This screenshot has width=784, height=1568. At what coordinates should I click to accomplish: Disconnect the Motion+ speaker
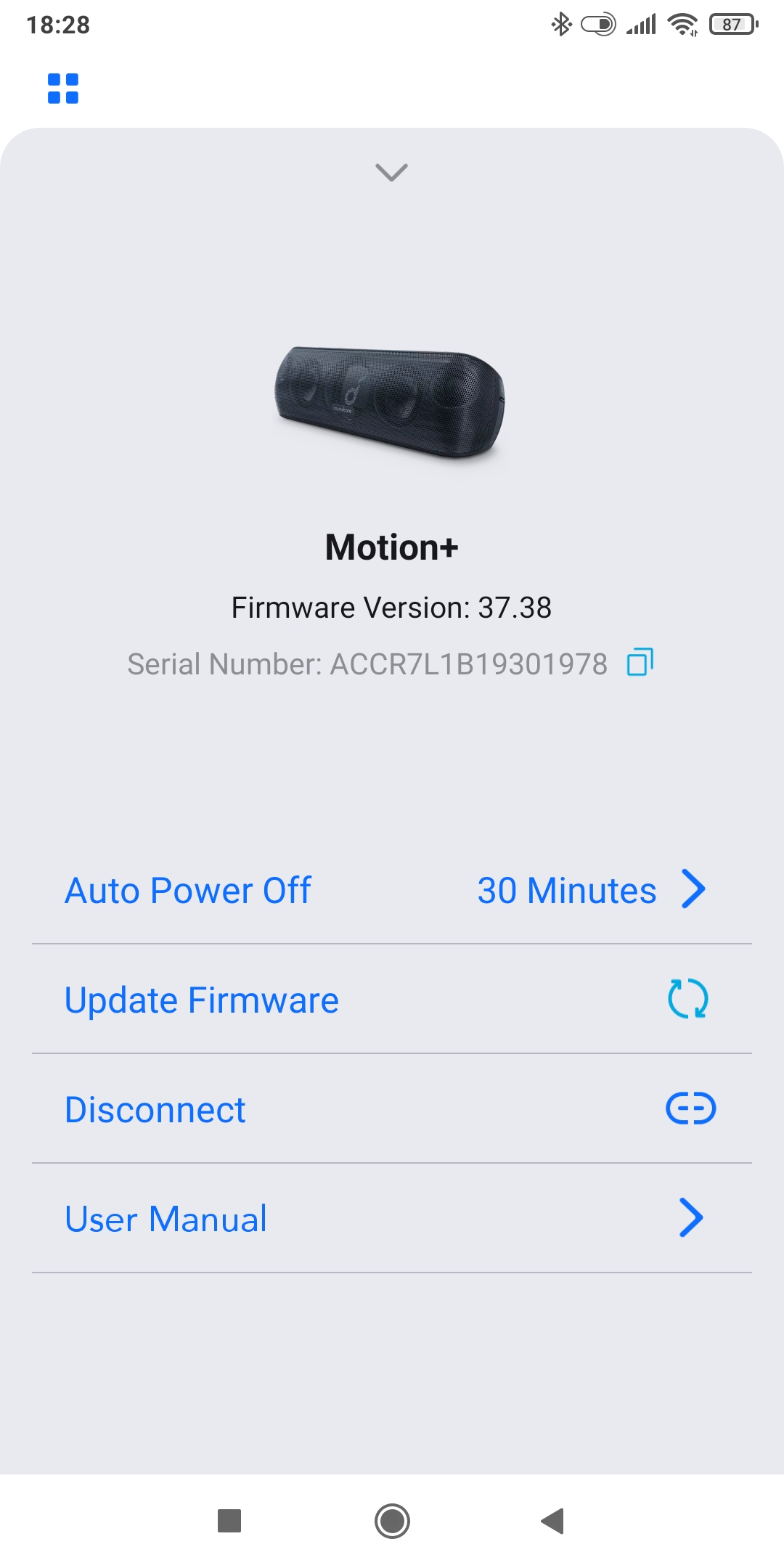392,1109
